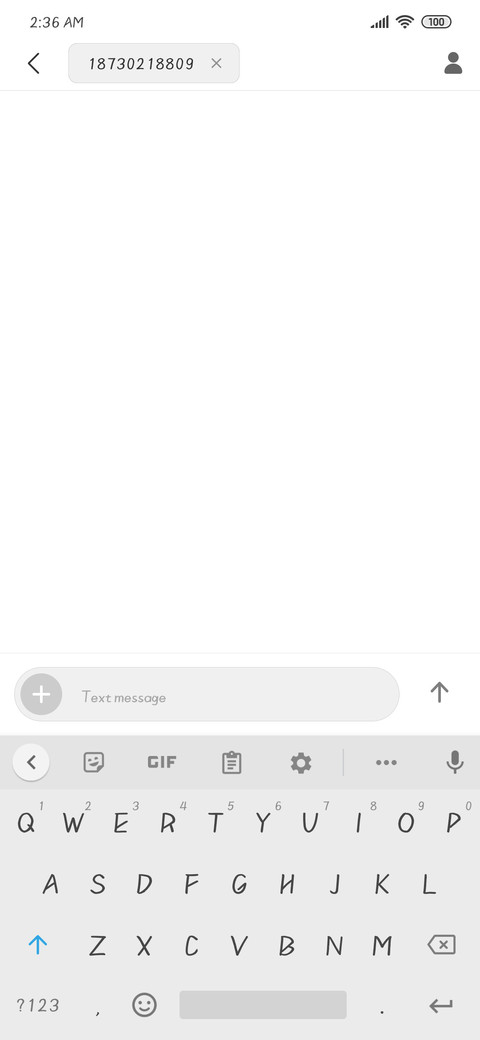Show more keyboard options via three dots
Image resolution: width=480 pixels, height=1040 pixels.
tap(386, 763)
